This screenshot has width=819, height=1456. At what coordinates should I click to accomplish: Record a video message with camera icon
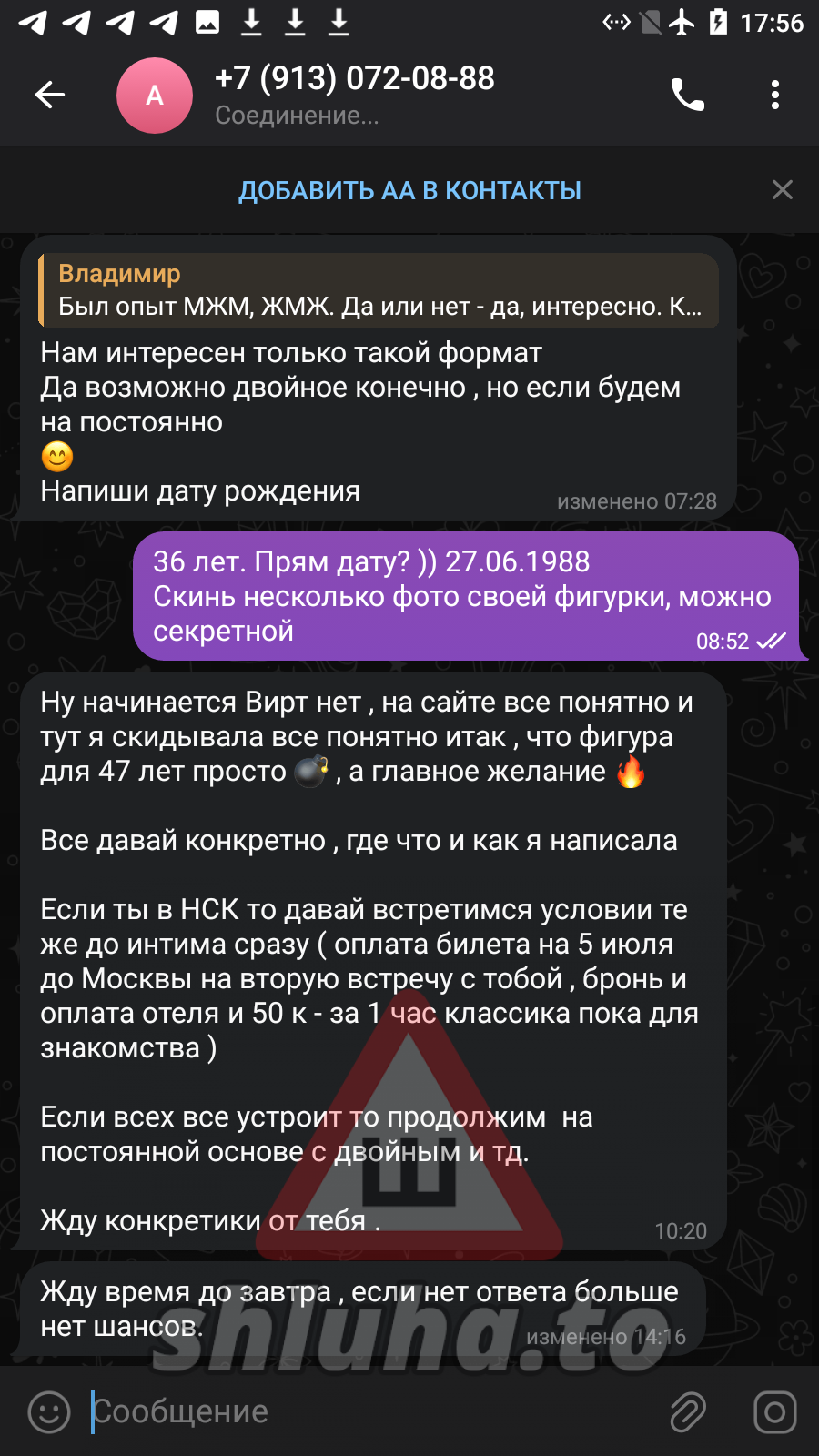click(775, 1411)
